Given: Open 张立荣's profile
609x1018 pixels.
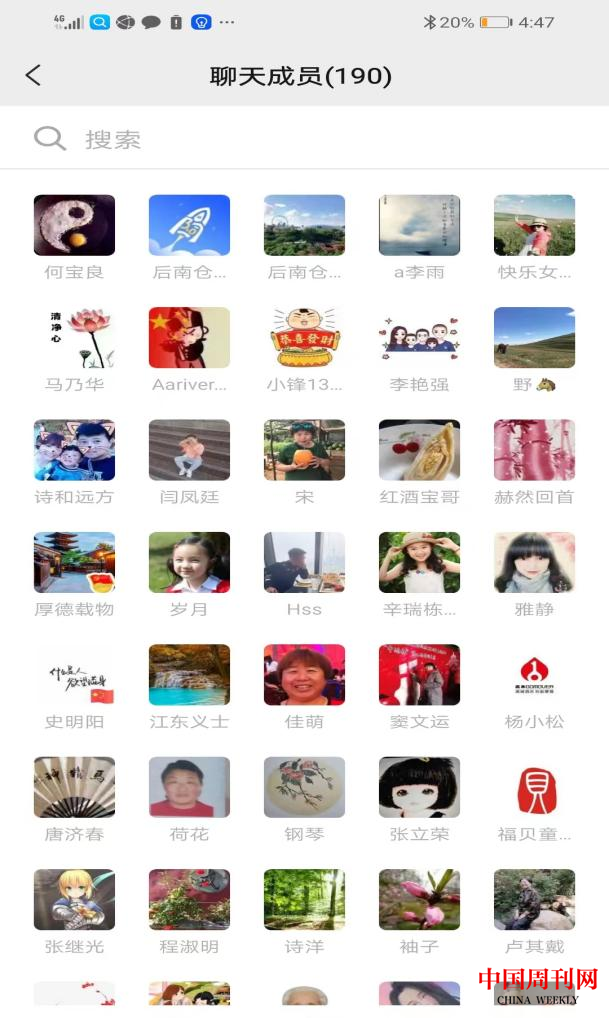Looking at the screenshot, I should (x=419, y=788).
